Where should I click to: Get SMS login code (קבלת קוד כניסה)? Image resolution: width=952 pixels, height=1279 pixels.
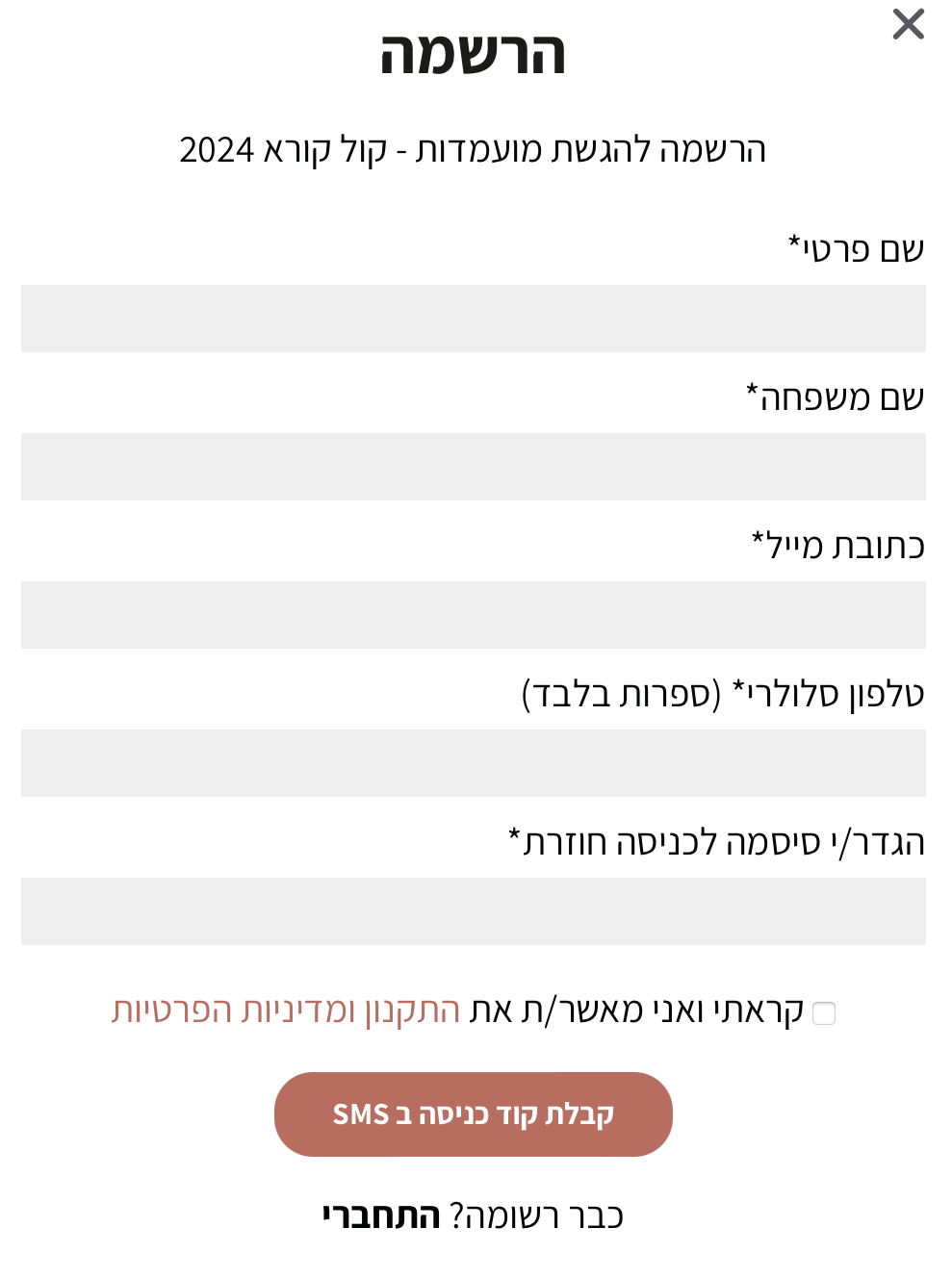coord(474,1114)
